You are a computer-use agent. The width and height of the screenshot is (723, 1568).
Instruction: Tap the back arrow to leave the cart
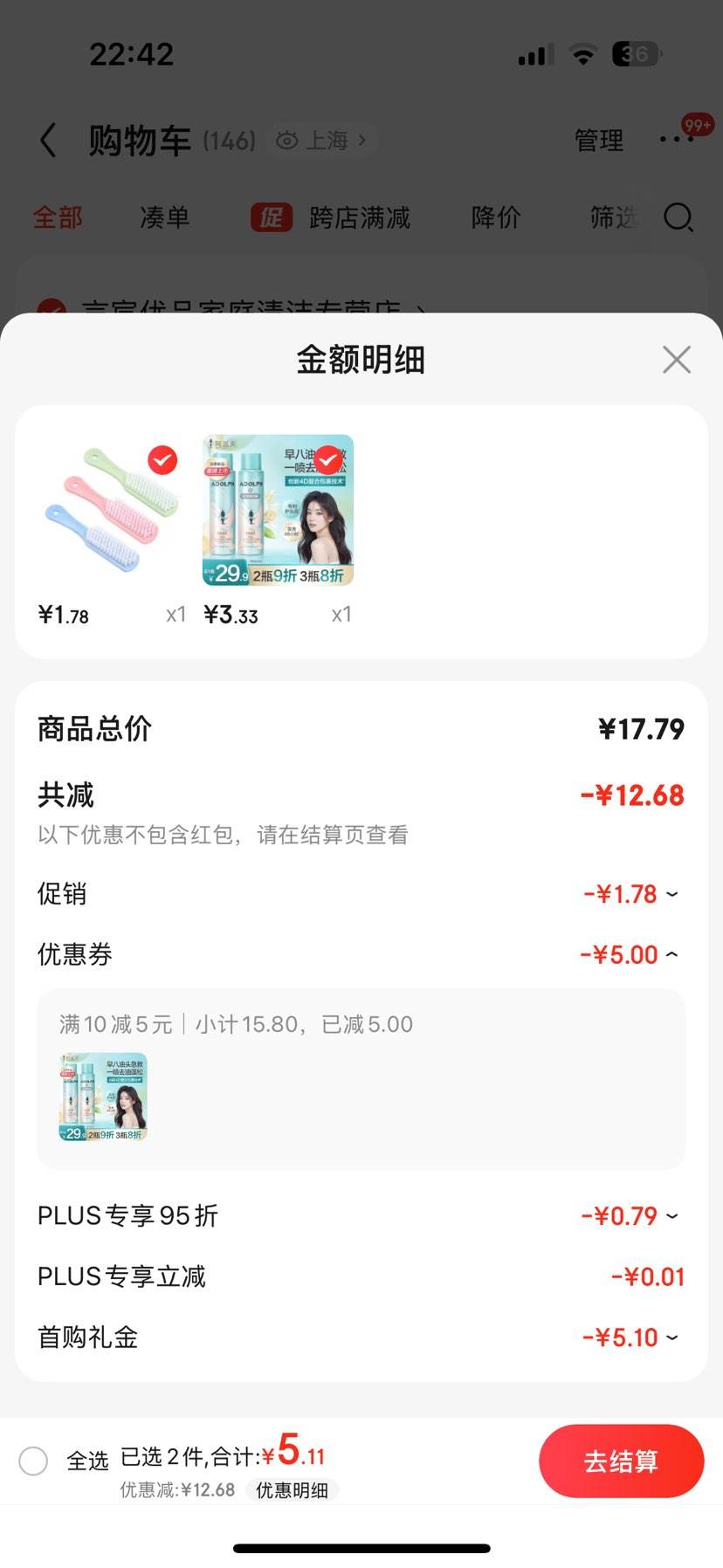click(x=48, y=141)
